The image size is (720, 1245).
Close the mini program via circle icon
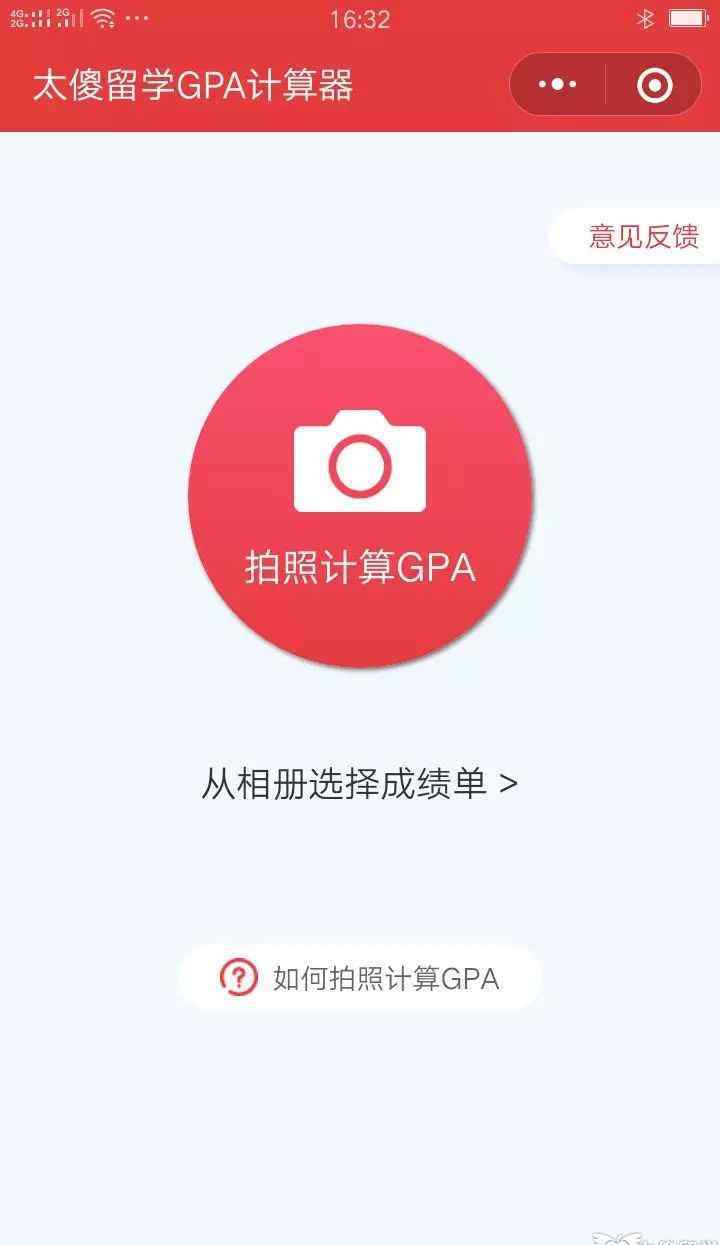coord(655,85)
